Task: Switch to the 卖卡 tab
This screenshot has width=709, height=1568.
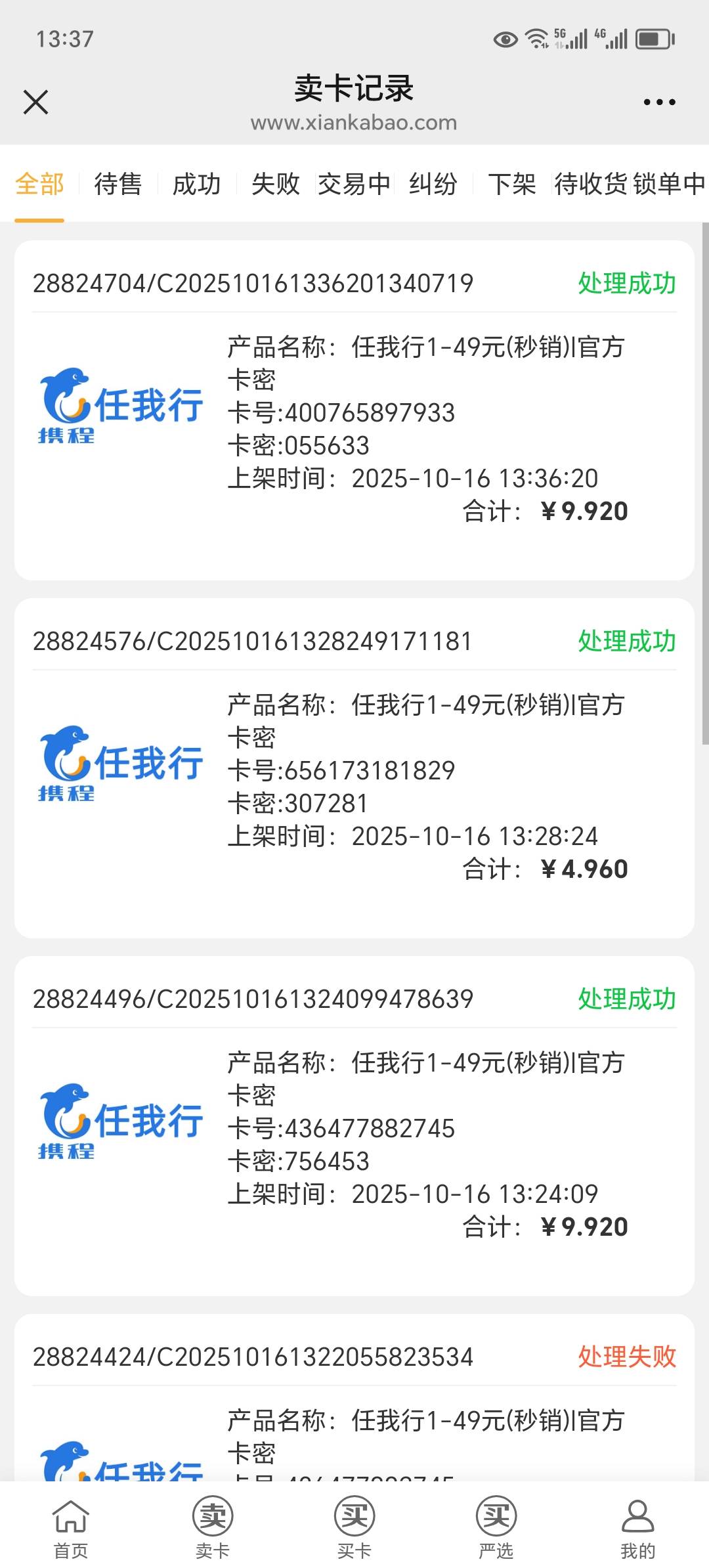Action: coord(212,1527)
